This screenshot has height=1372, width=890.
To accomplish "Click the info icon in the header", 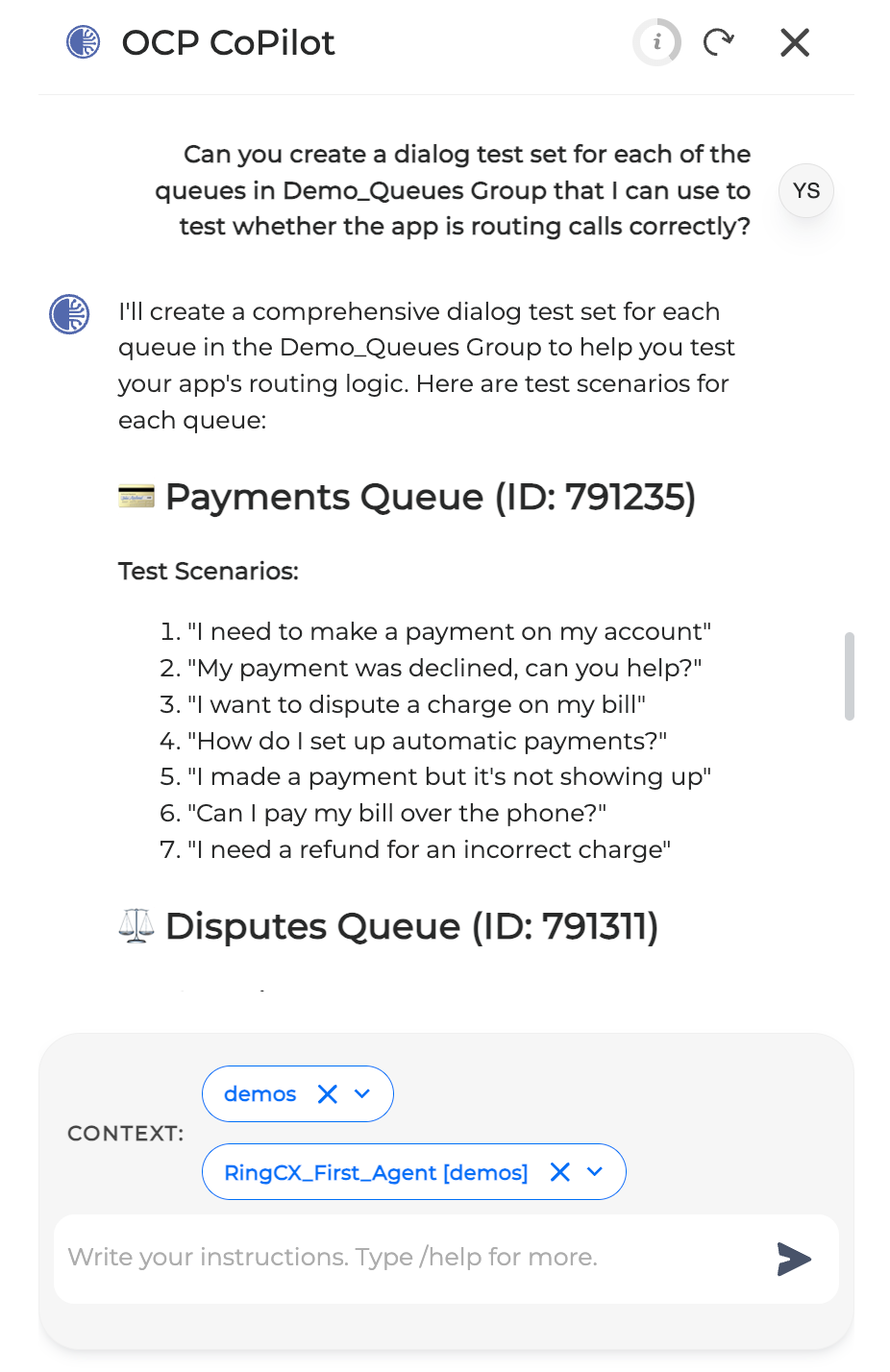I will (656, 42).
